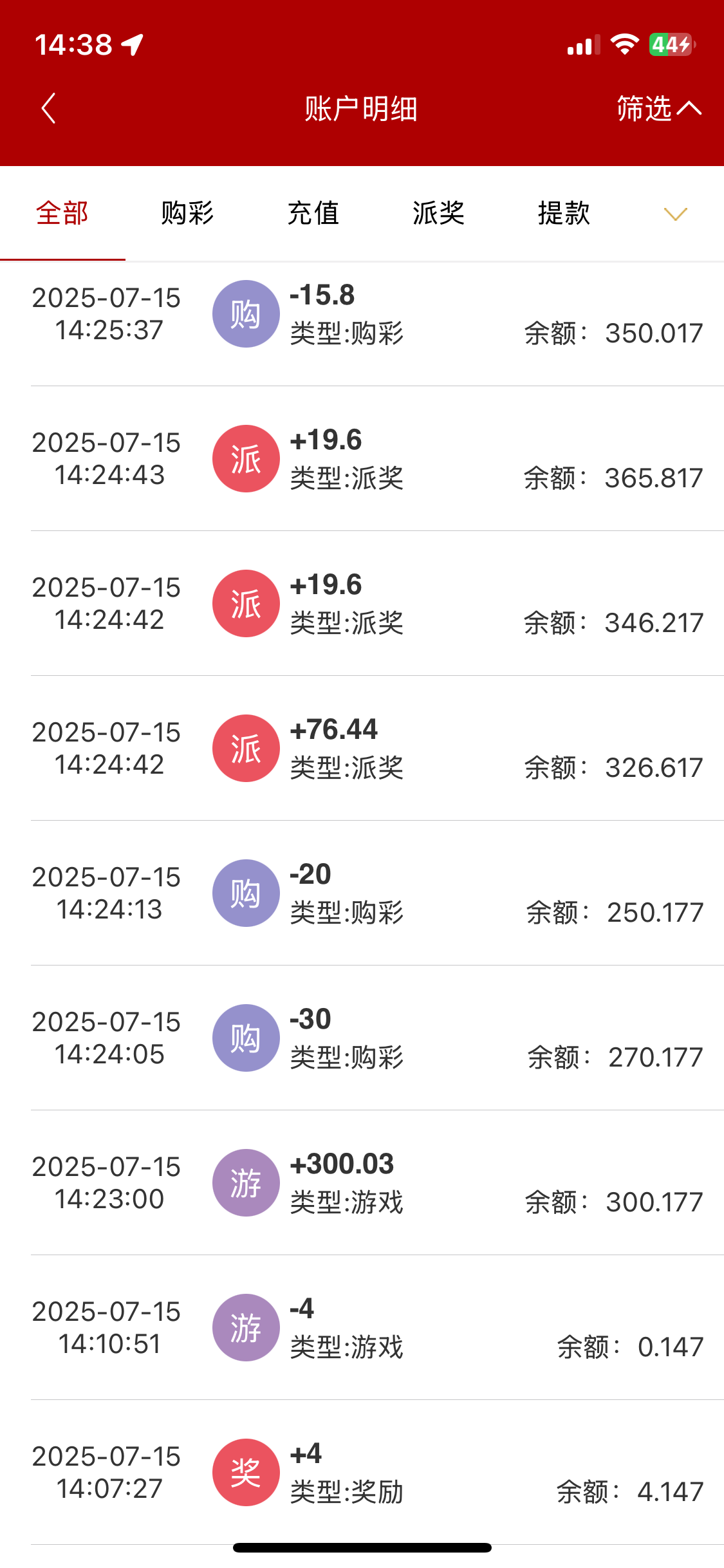View the 提款 tab
The image size is (724, 1568).
coord(564,213)
